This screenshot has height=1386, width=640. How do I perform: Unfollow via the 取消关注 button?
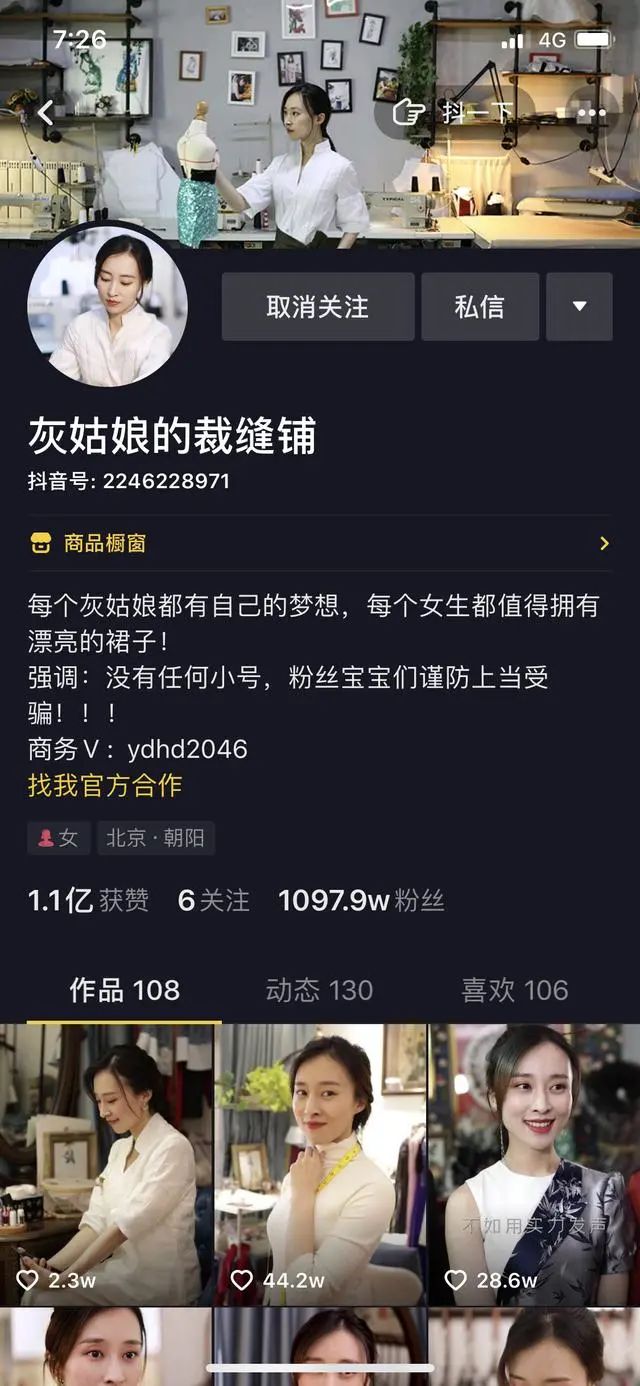coord(317,307)
